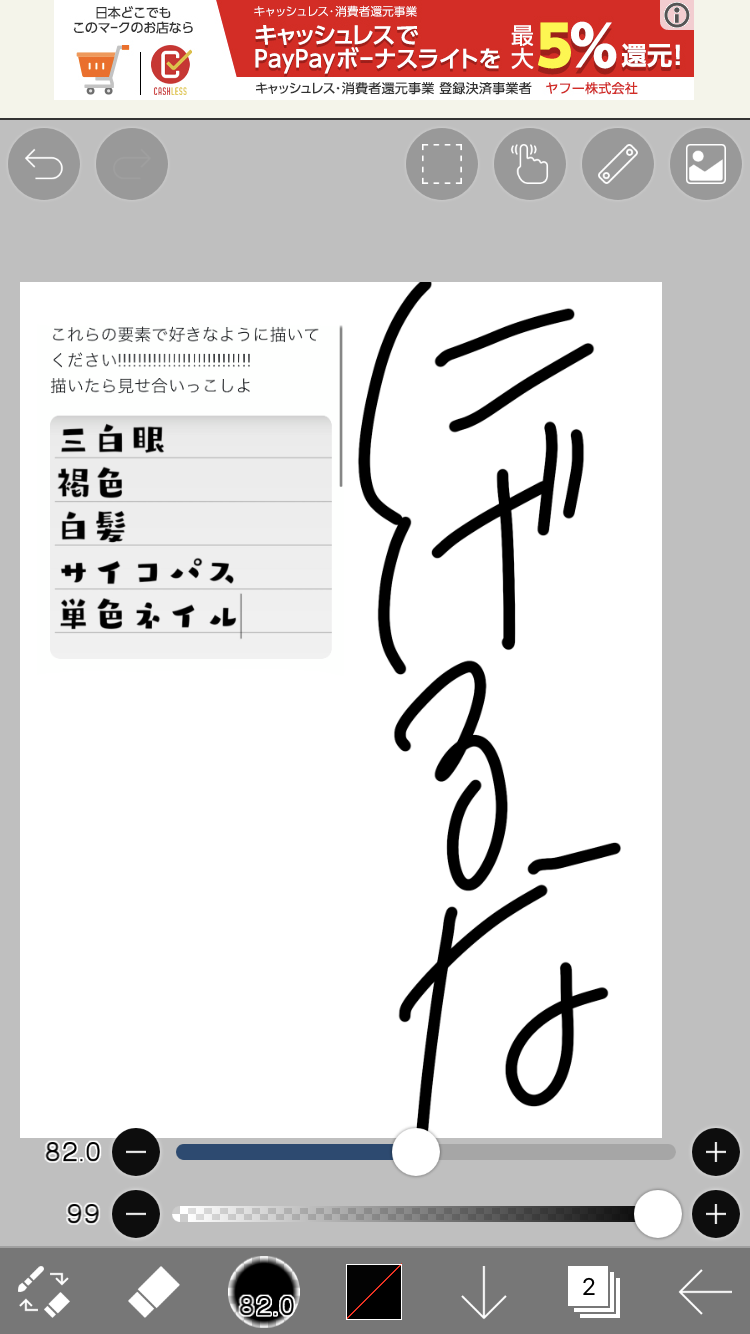Screen dimensions: 750x1334
Task: Increase brush thickness with plus button
Action: coord(715,1152)
